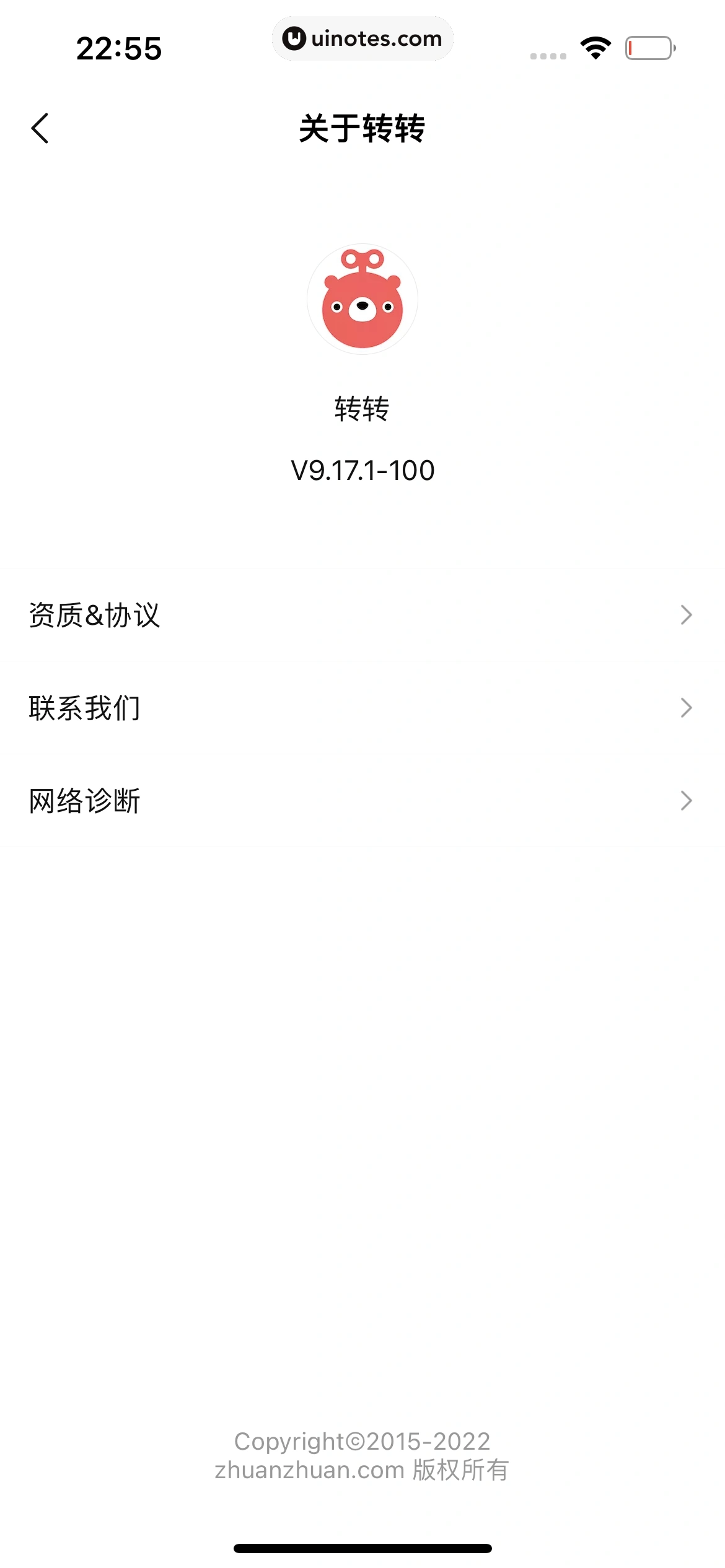Tap the clock showing 22:55

pos(119,50)
